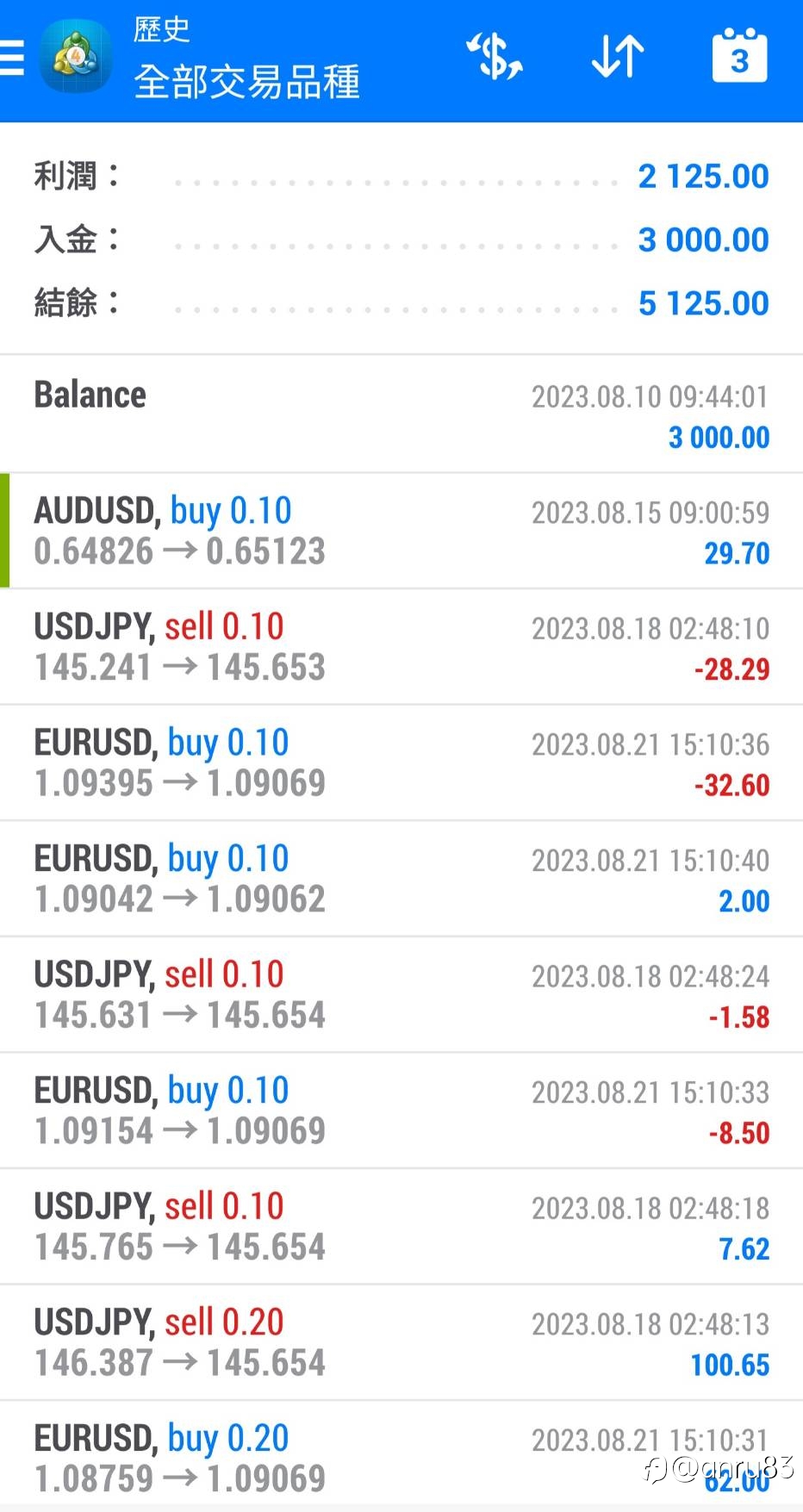Open the hamburger drawer menu

pyautogui.click(x=11, y=59)
